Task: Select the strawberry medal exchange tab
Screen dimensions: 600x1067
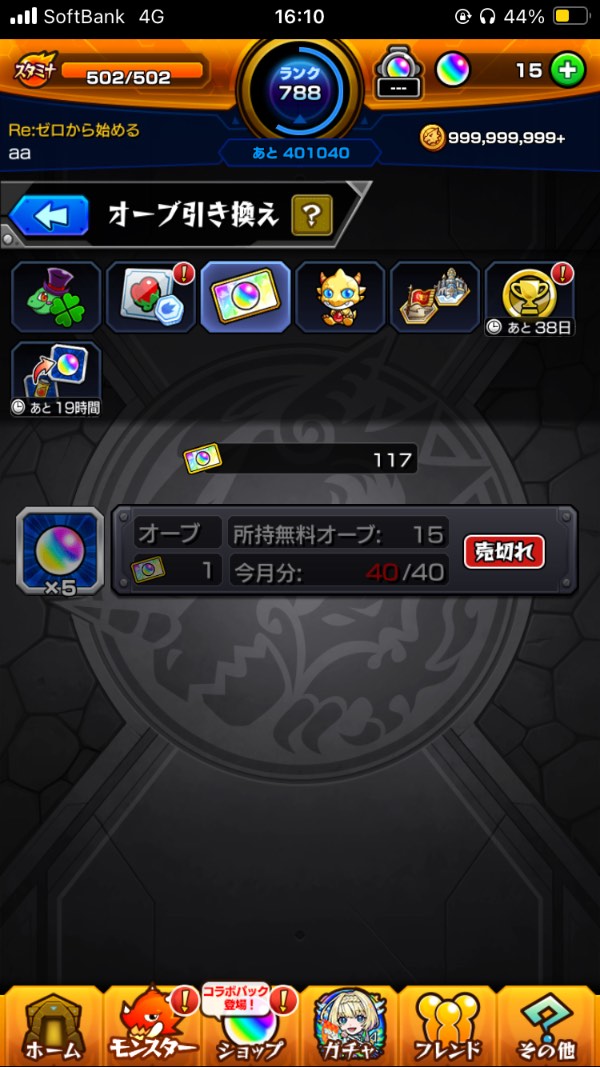Action: click(150, 297)
